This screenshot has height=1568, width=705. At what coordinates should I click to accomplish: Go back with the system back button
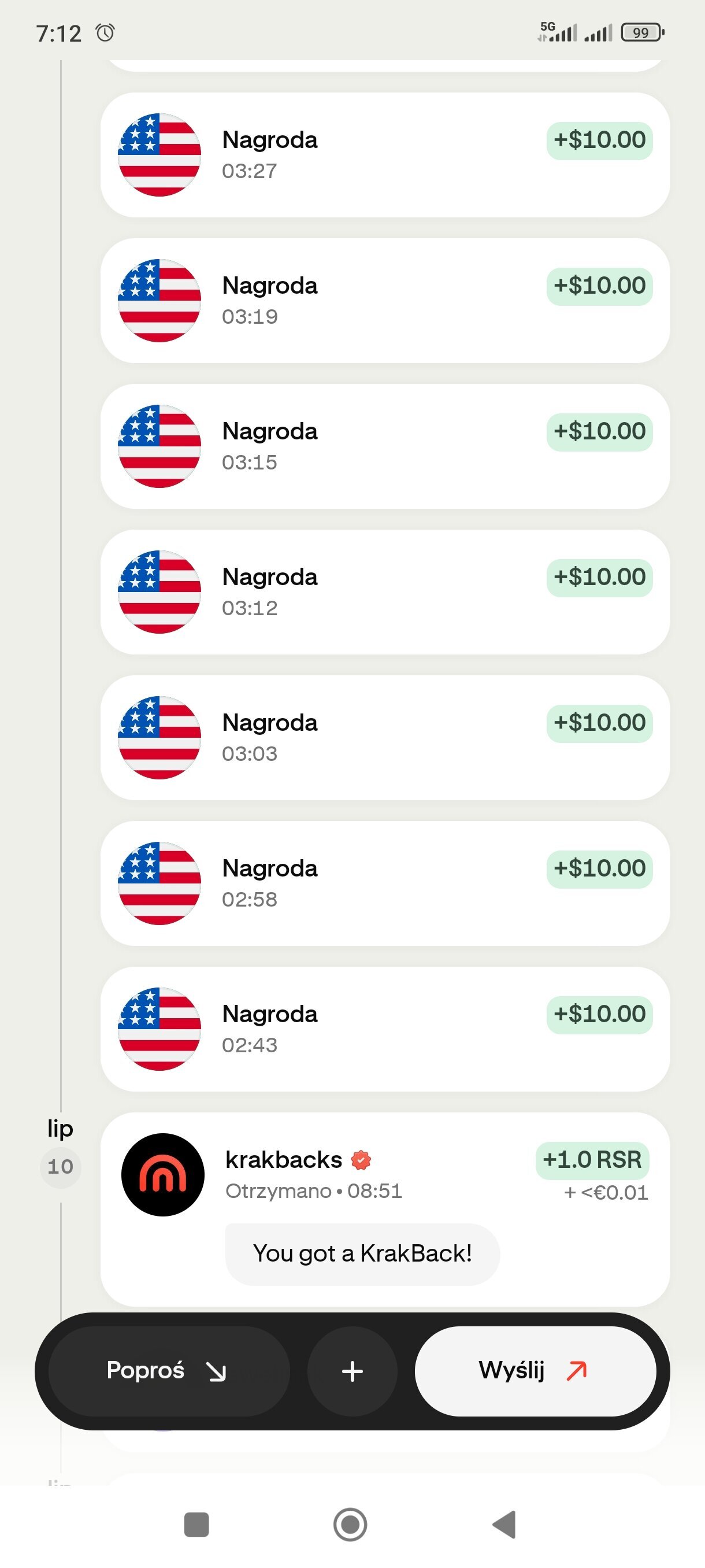tap(504, 1524)
